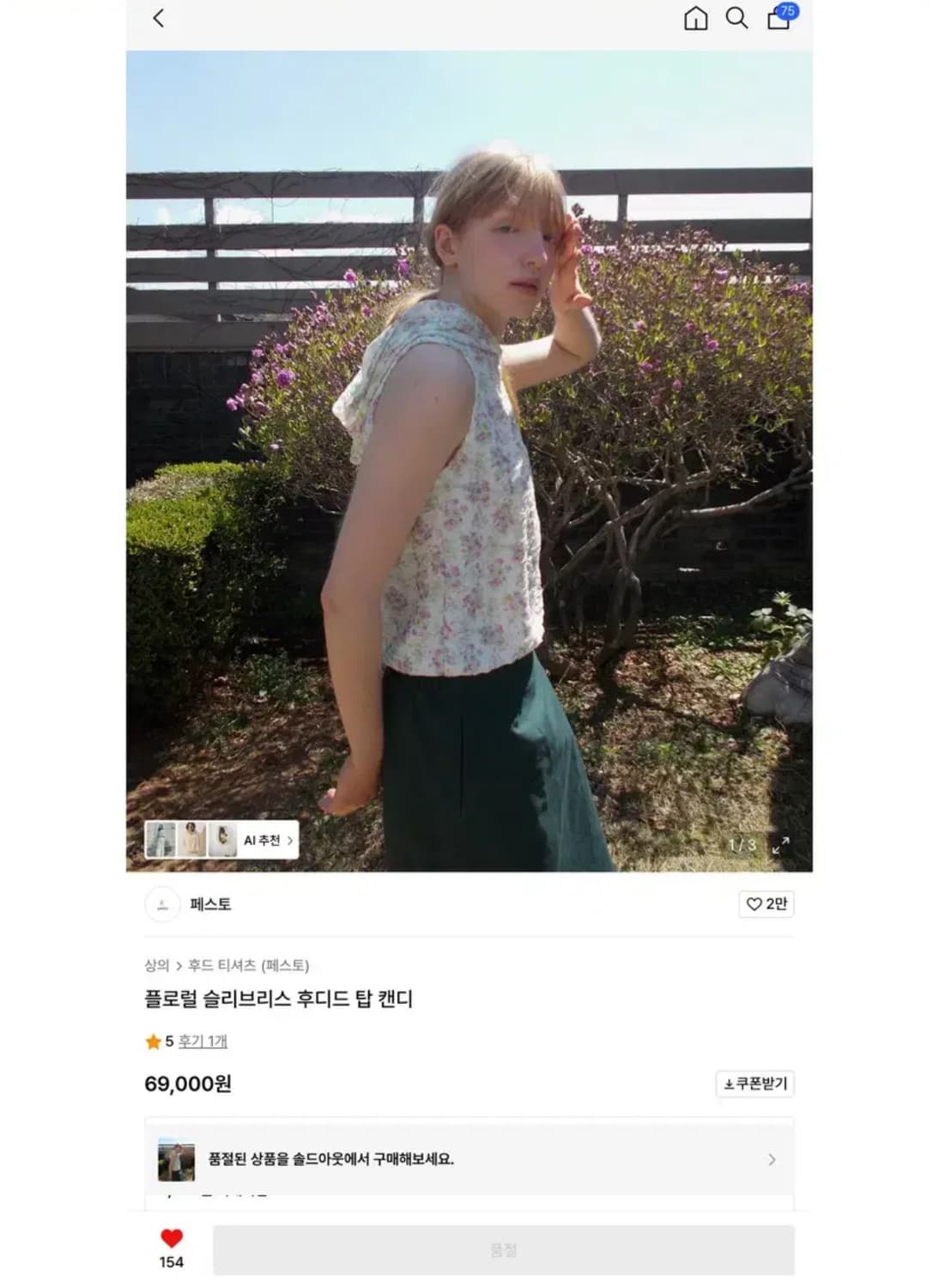
Task: Tap the fullscreen expand icon on the photo
Action: tap(779, 846)
